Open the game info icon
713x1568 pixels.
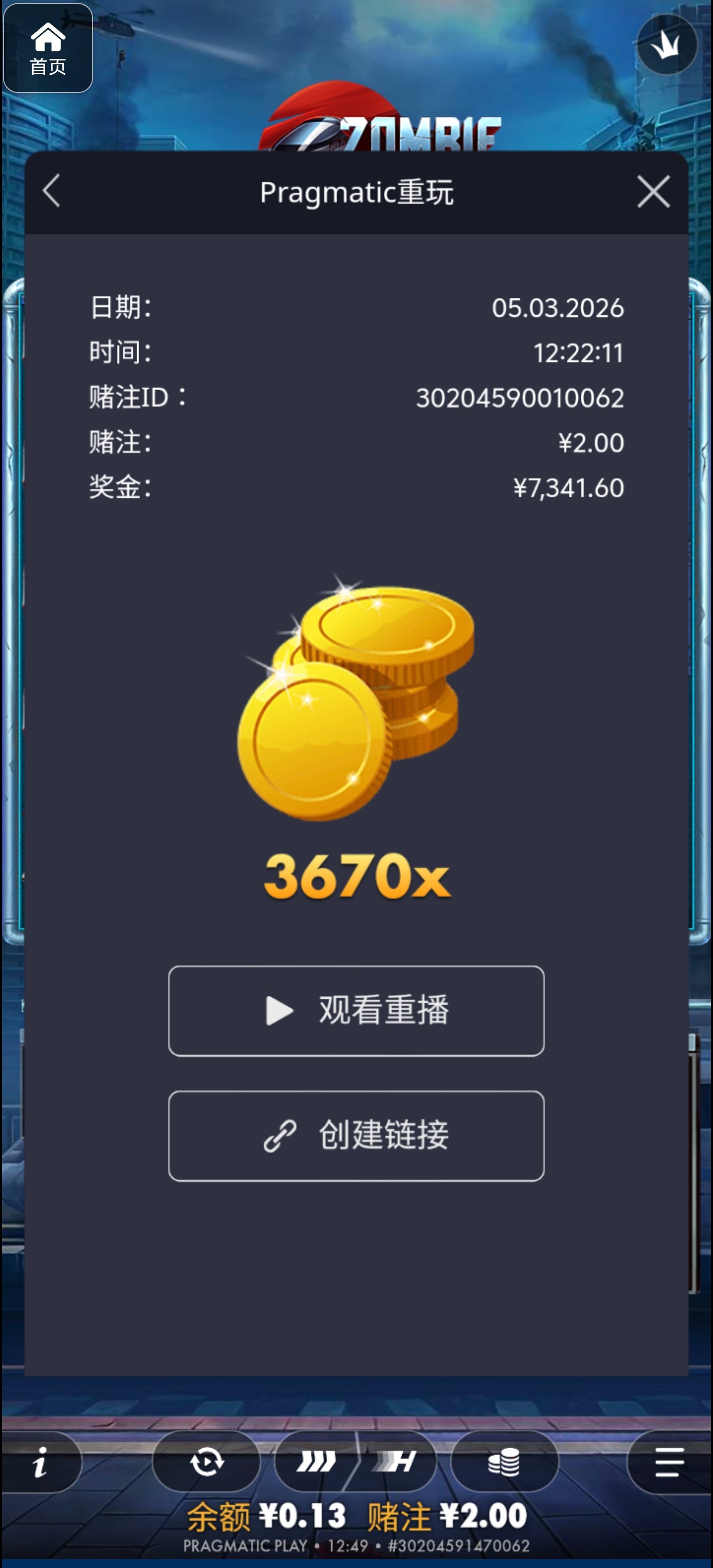41,1462
